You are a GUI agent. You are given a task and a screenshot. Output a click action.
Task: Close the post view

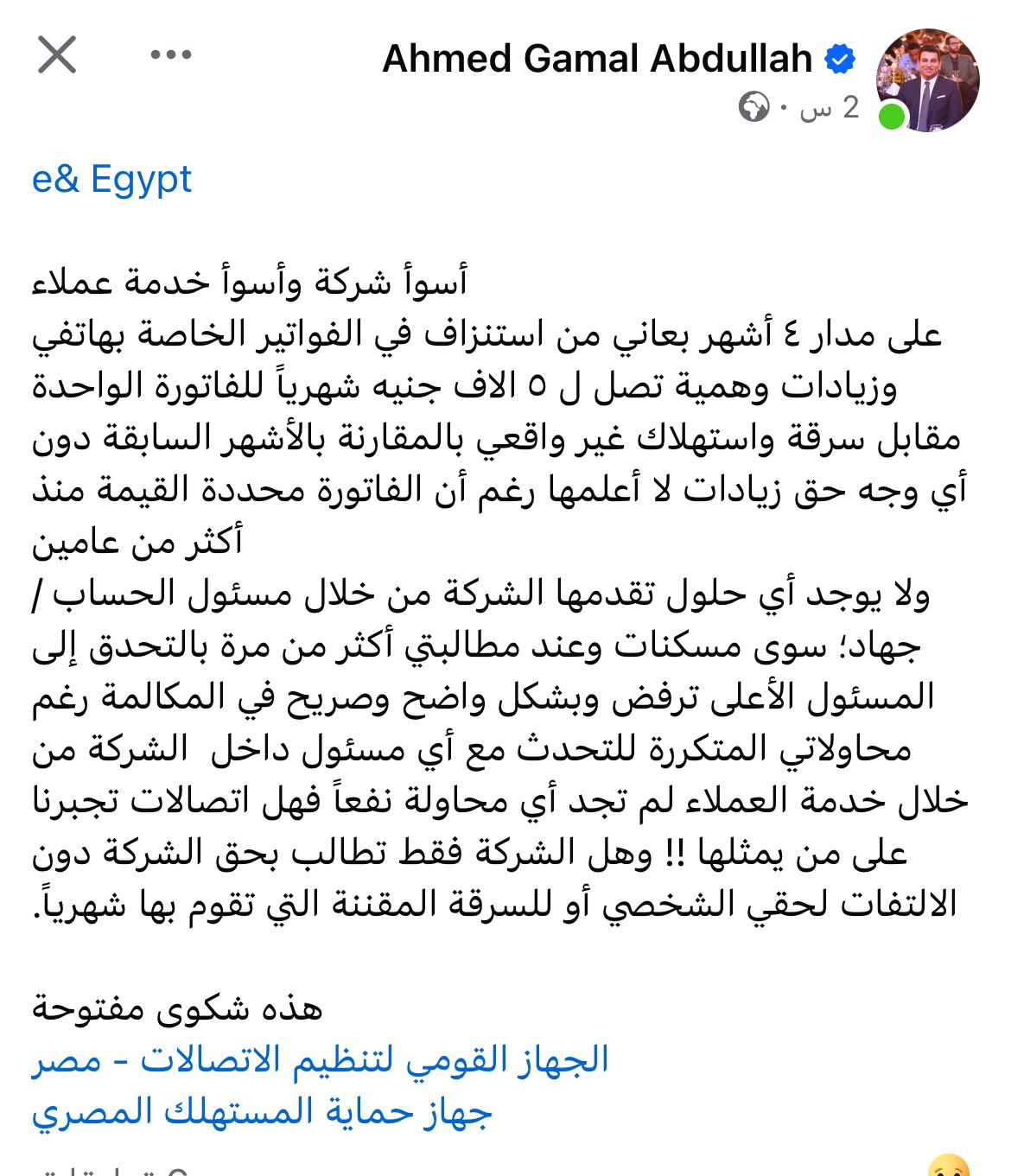pos(57,55)
